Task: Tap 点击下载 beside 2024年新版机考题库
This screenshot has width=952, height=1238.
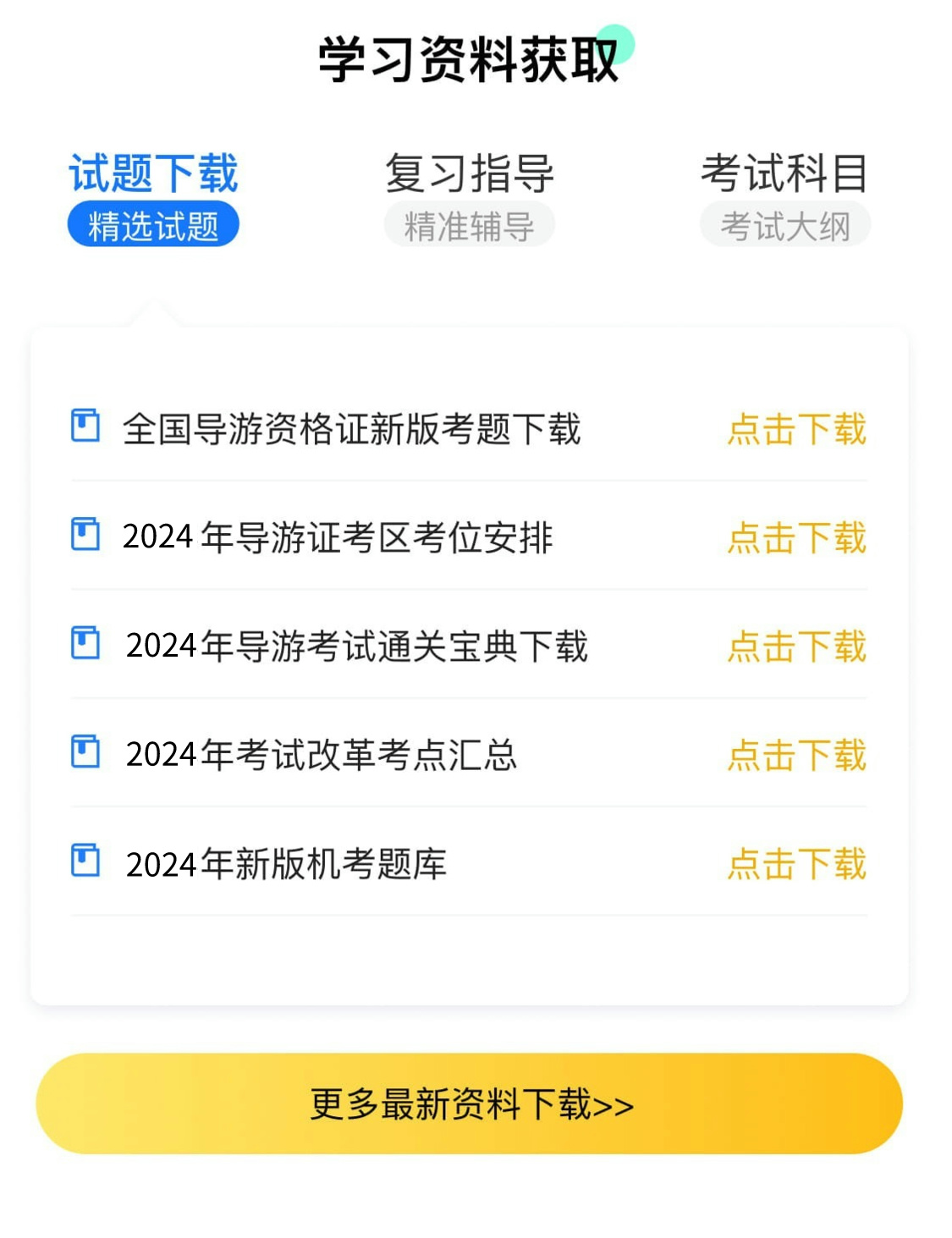Action: (796, 864)
